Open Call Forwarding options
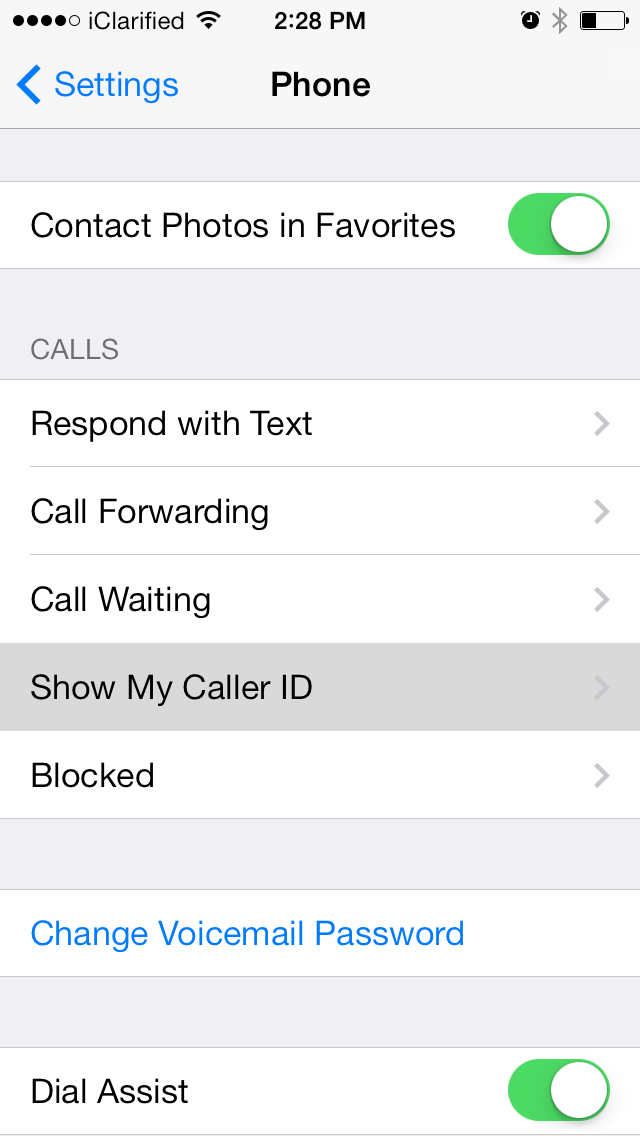Viewport: 640px width, 1136px height. (320, 511)
